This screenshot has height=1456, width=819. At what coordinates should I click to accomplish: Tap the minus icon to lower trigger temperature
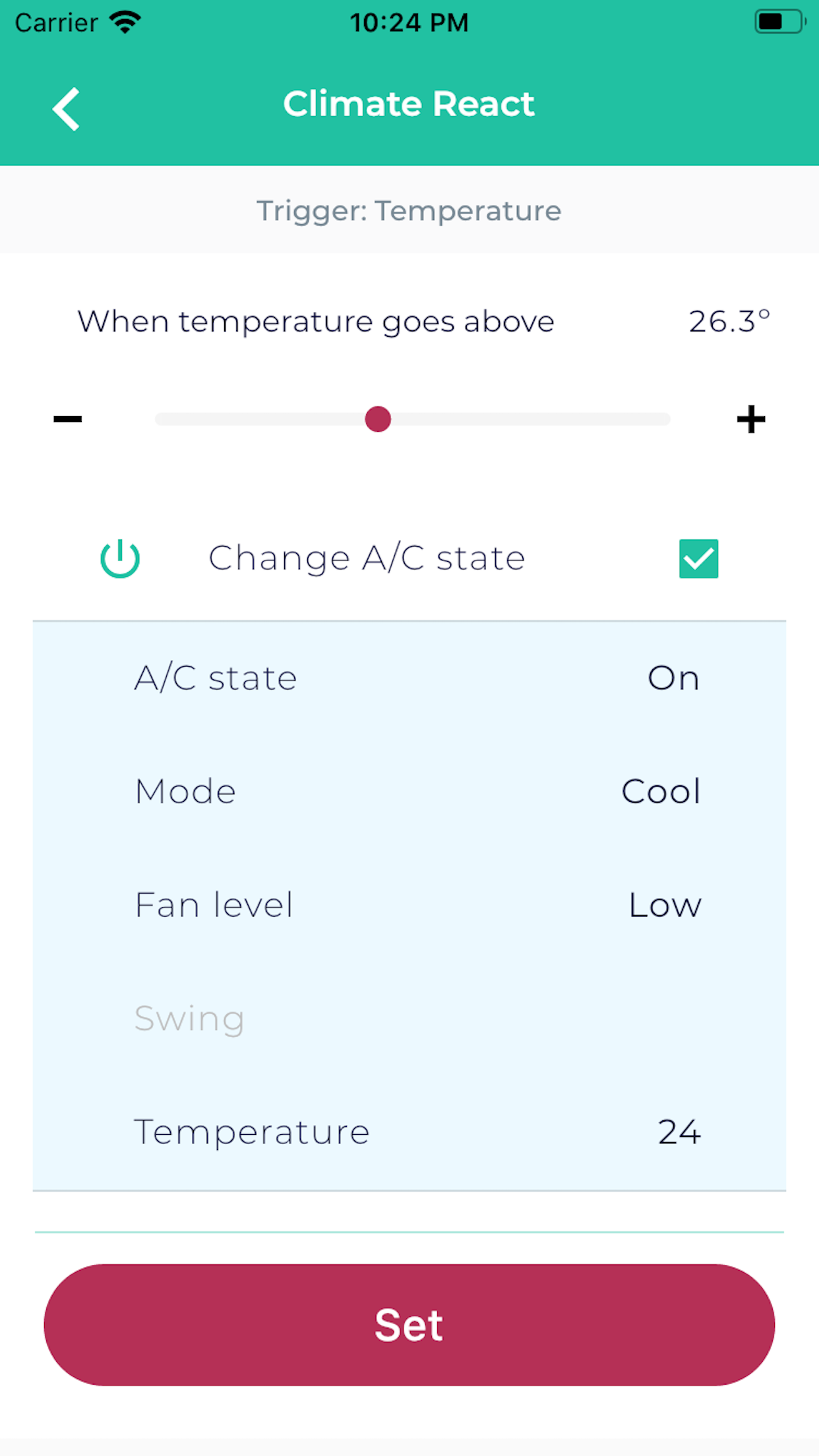click(67, 419)
